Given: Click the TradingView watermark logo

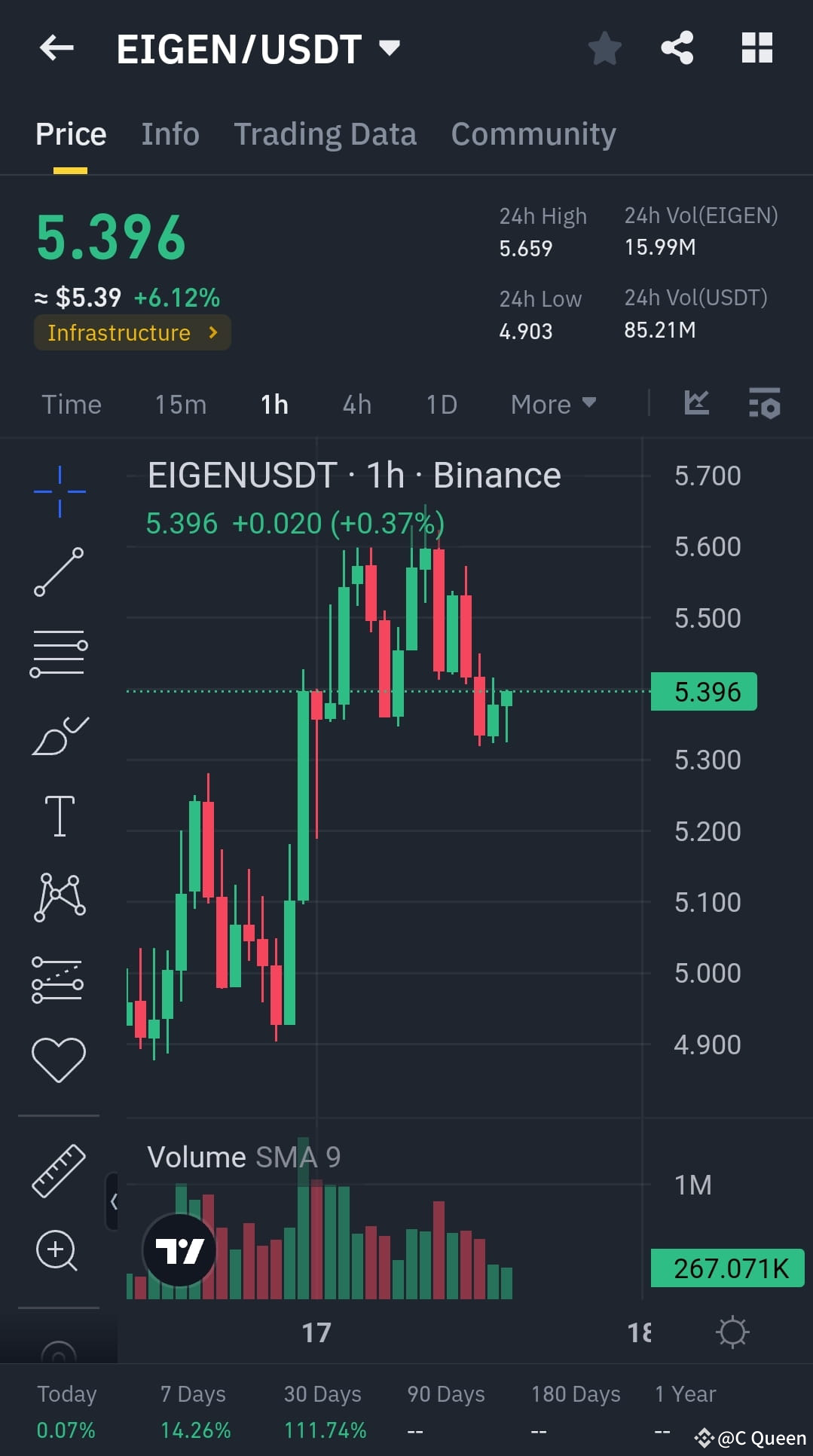Looking at the screenshot, I should click(179, 1249).
